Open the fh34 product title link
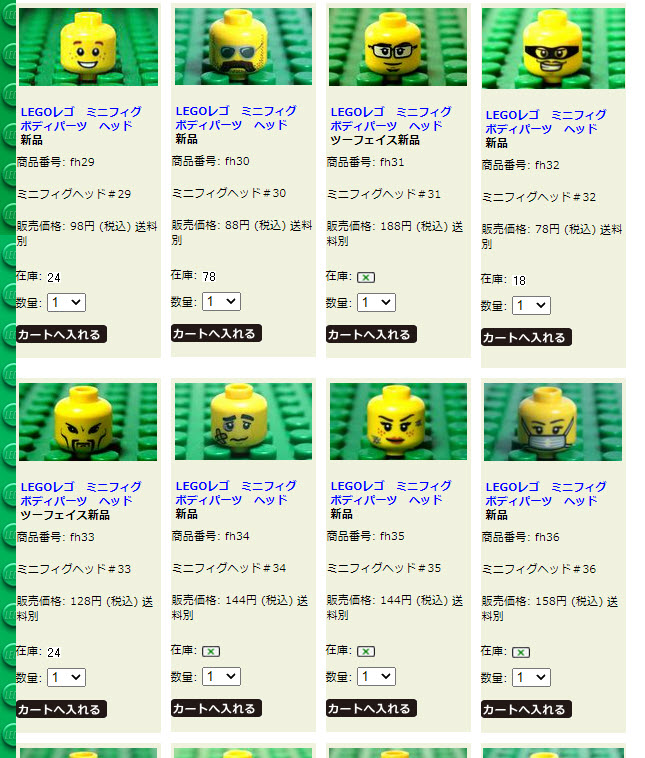This screenshot has width=645, height=758. point(235,493)
